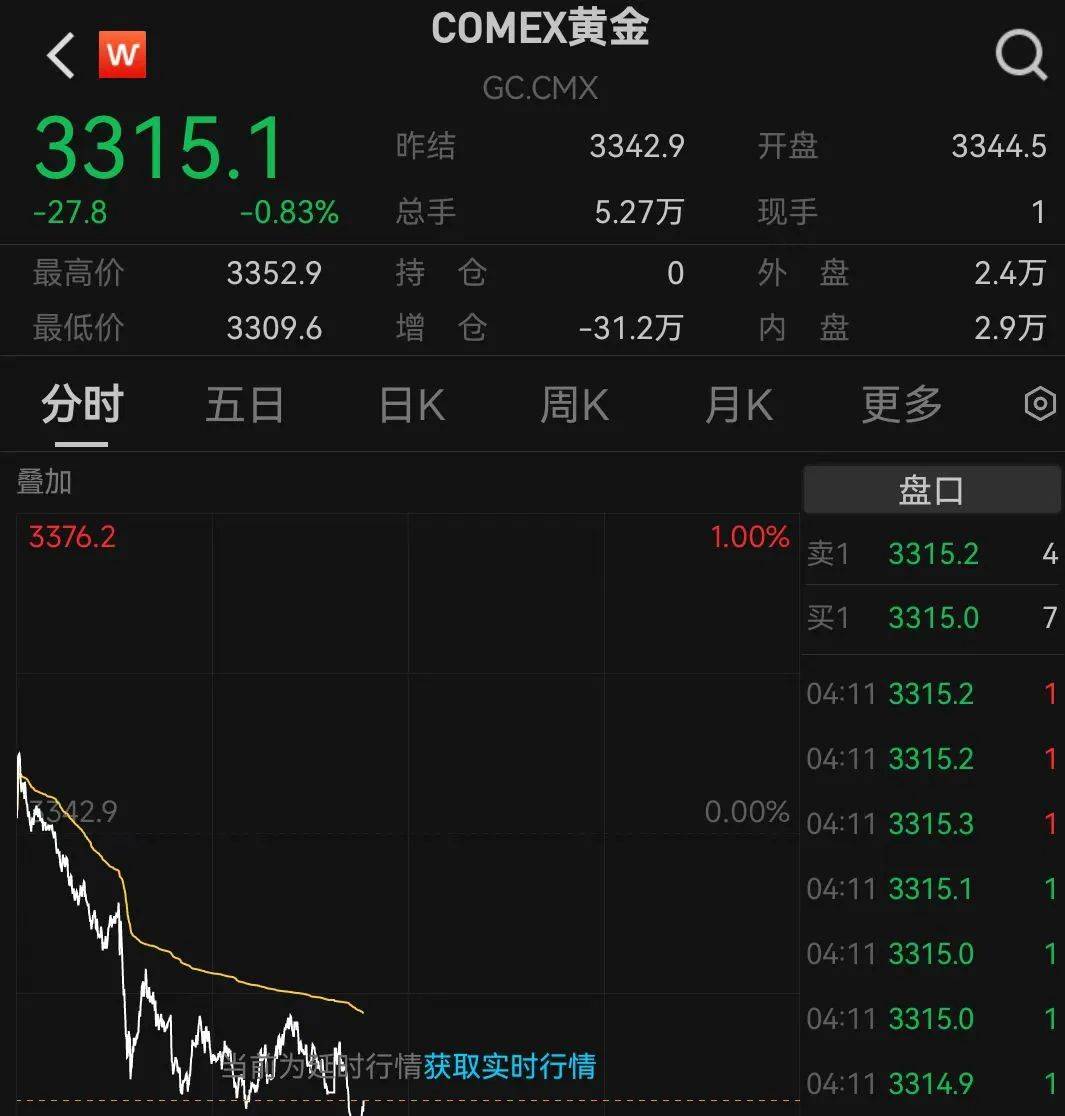The height and width of the screenshot is (1116, 1065).
Task: Switch to the 日K daily candlestick tab
Action: pyautogui.click(x=408, y=404)
